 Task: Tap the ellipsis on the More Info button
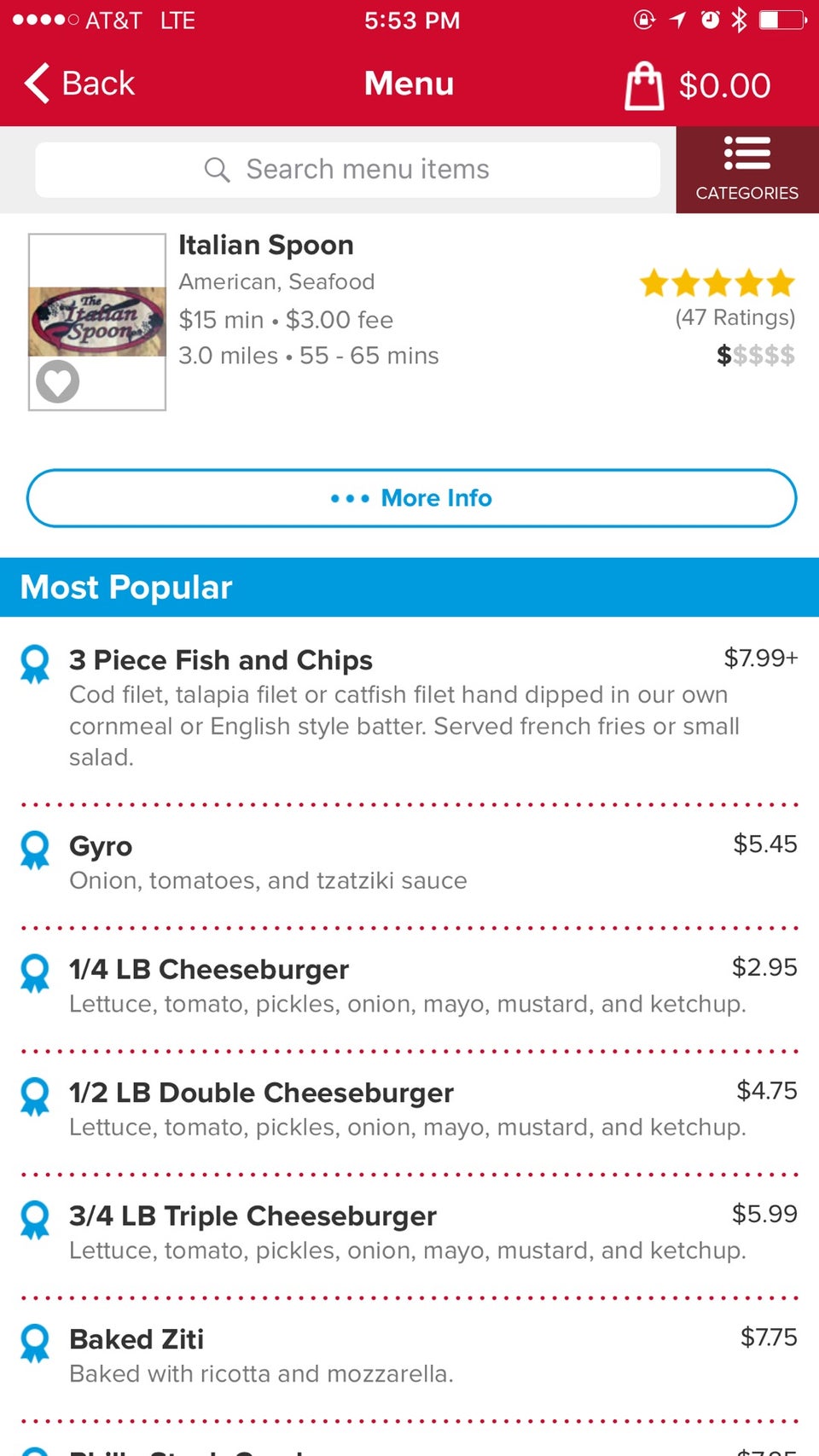point(351,498)
